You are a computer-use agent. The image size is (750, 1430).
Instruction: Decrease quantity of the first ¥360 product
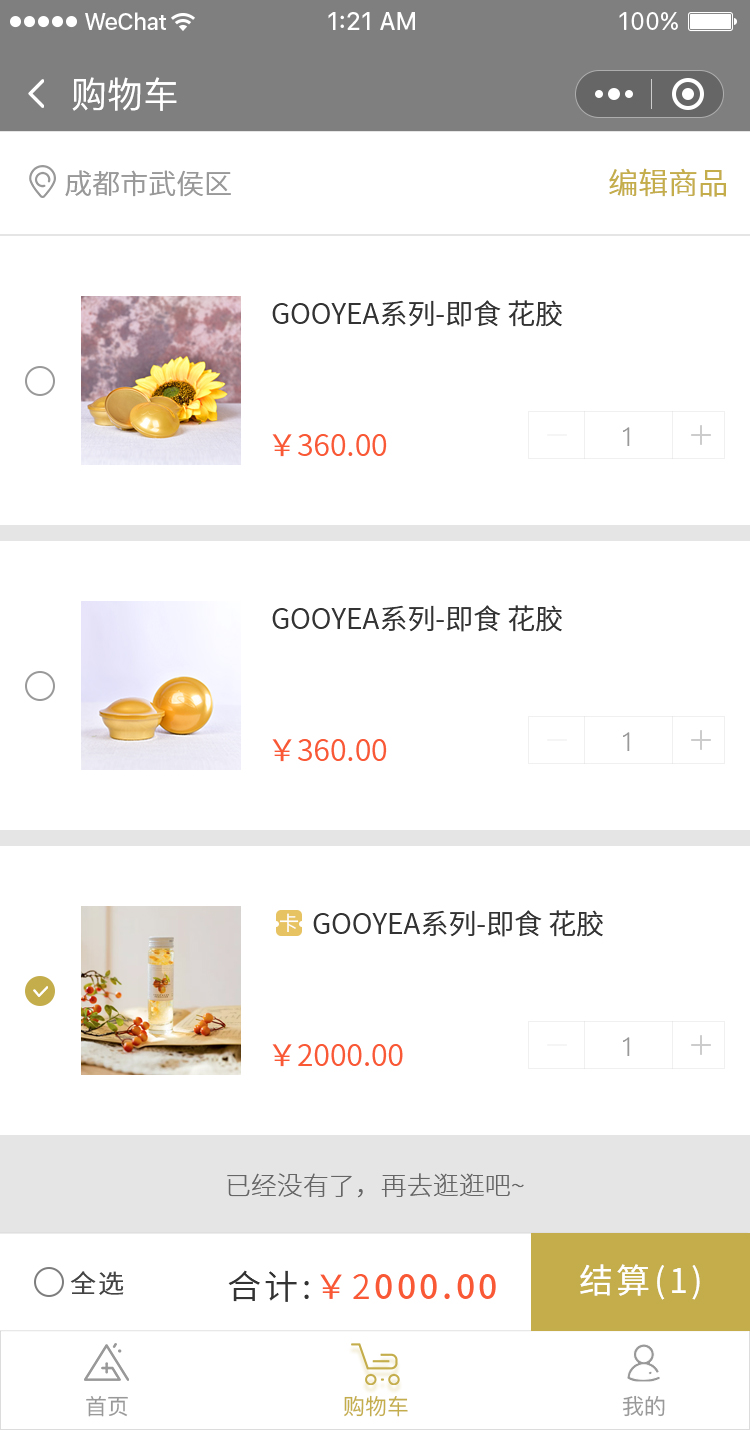tap(556, 435)
